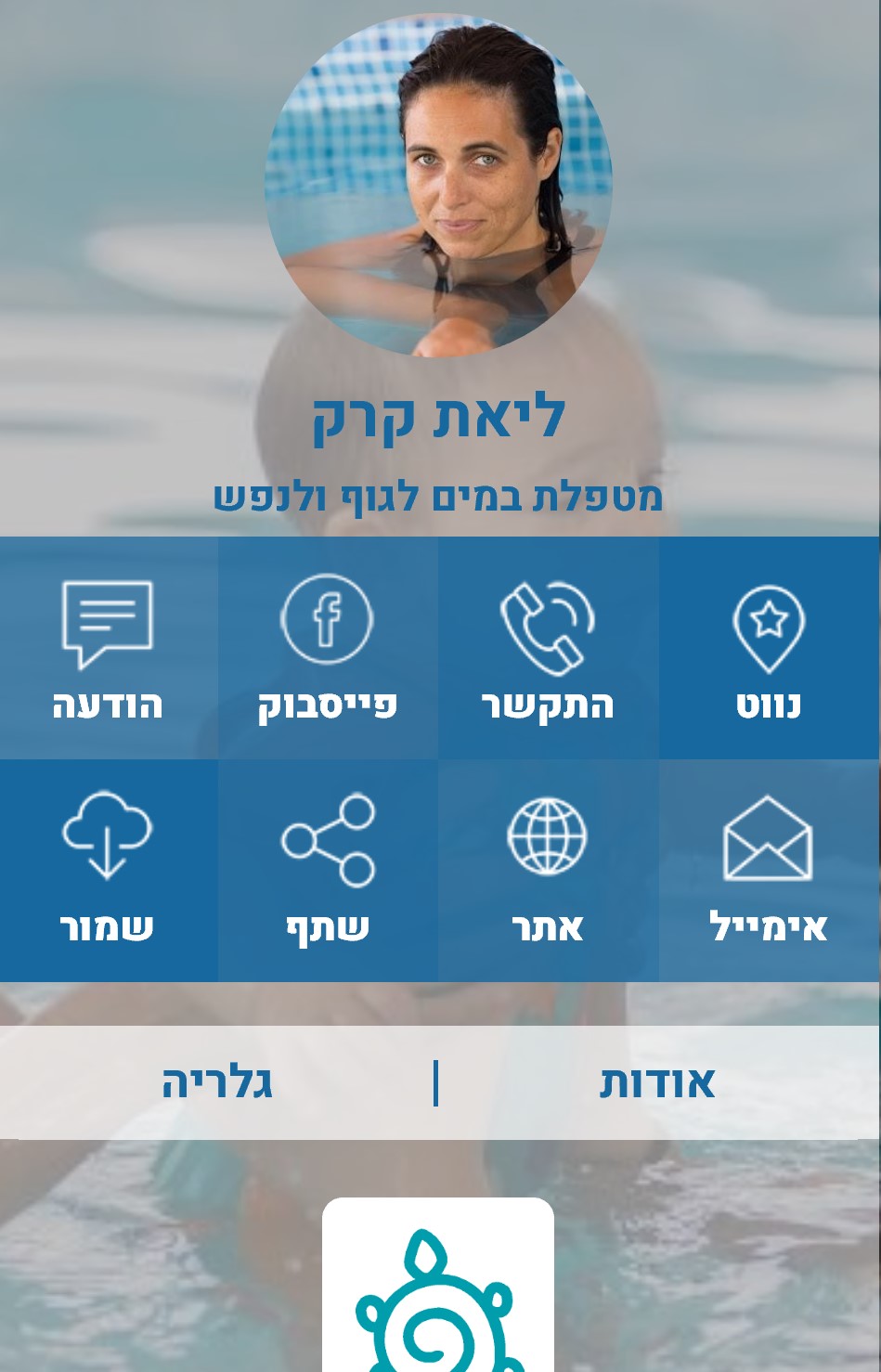881x1372 pixels.
Task: Open the פייסבוק Facebook page
Action: coord(327,649)
